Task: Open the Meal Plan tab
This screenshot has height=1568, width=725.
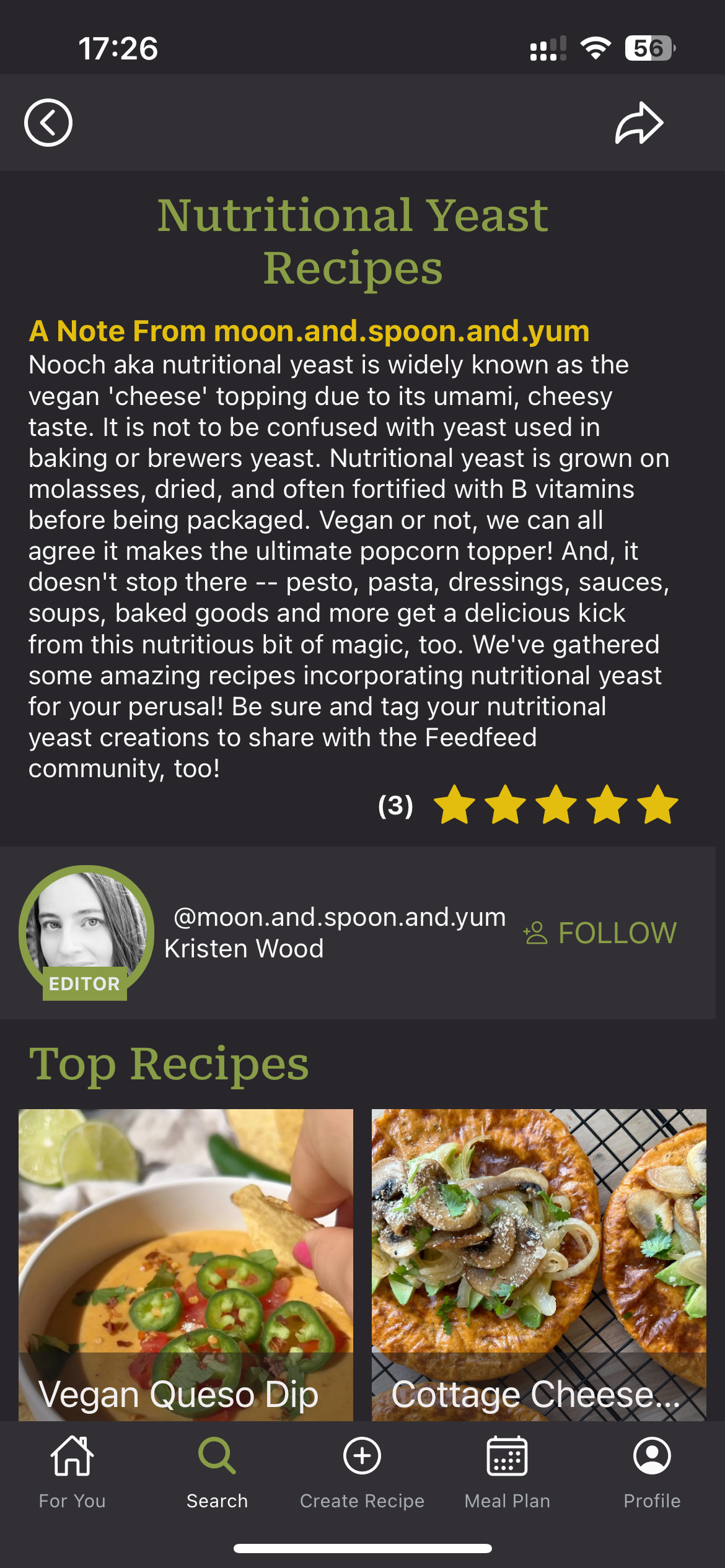Action: coord(507,1472)
